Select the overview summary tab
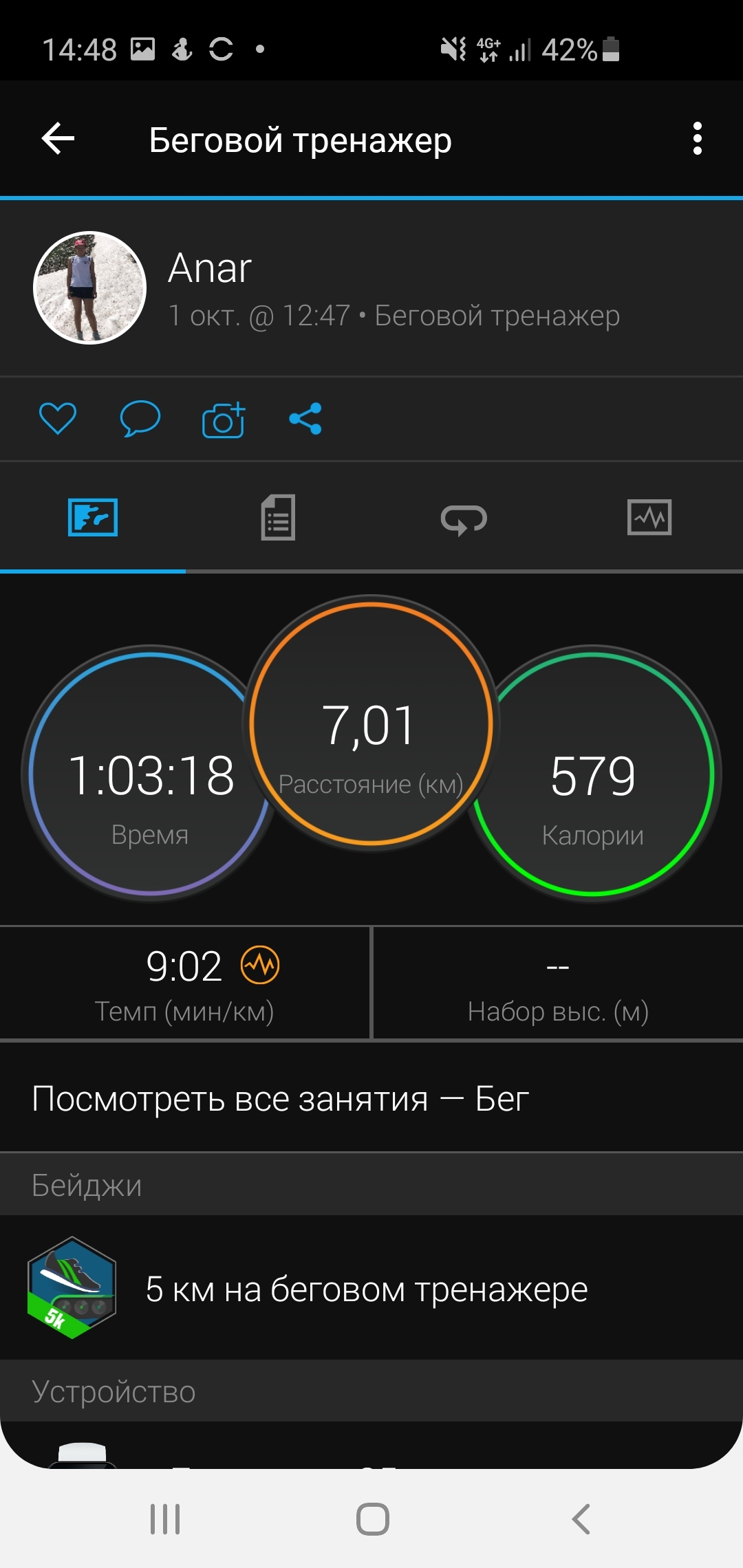The image size is (743, 1568). (93, 517)
